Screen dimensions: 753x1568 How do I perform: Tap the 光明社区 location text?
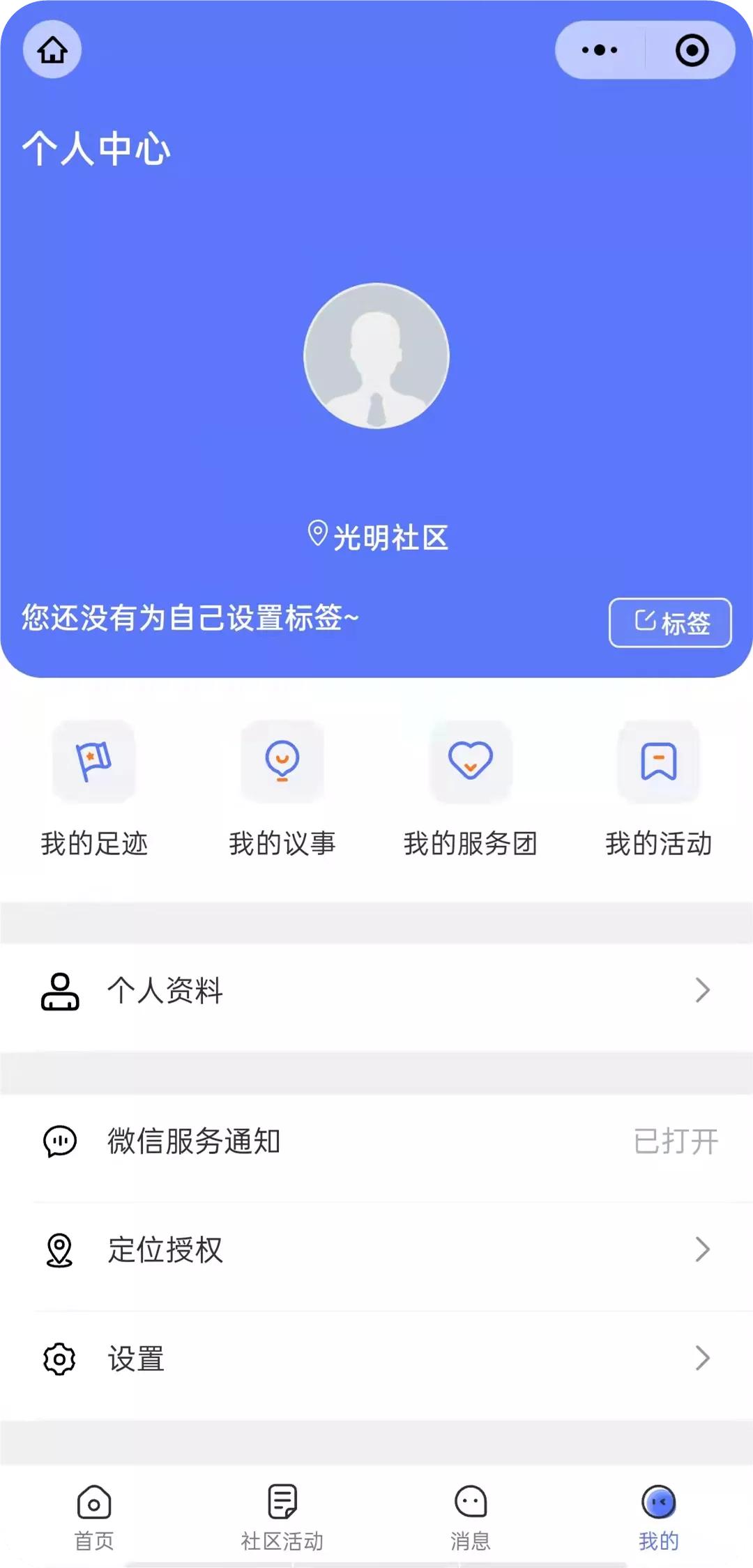376,537
